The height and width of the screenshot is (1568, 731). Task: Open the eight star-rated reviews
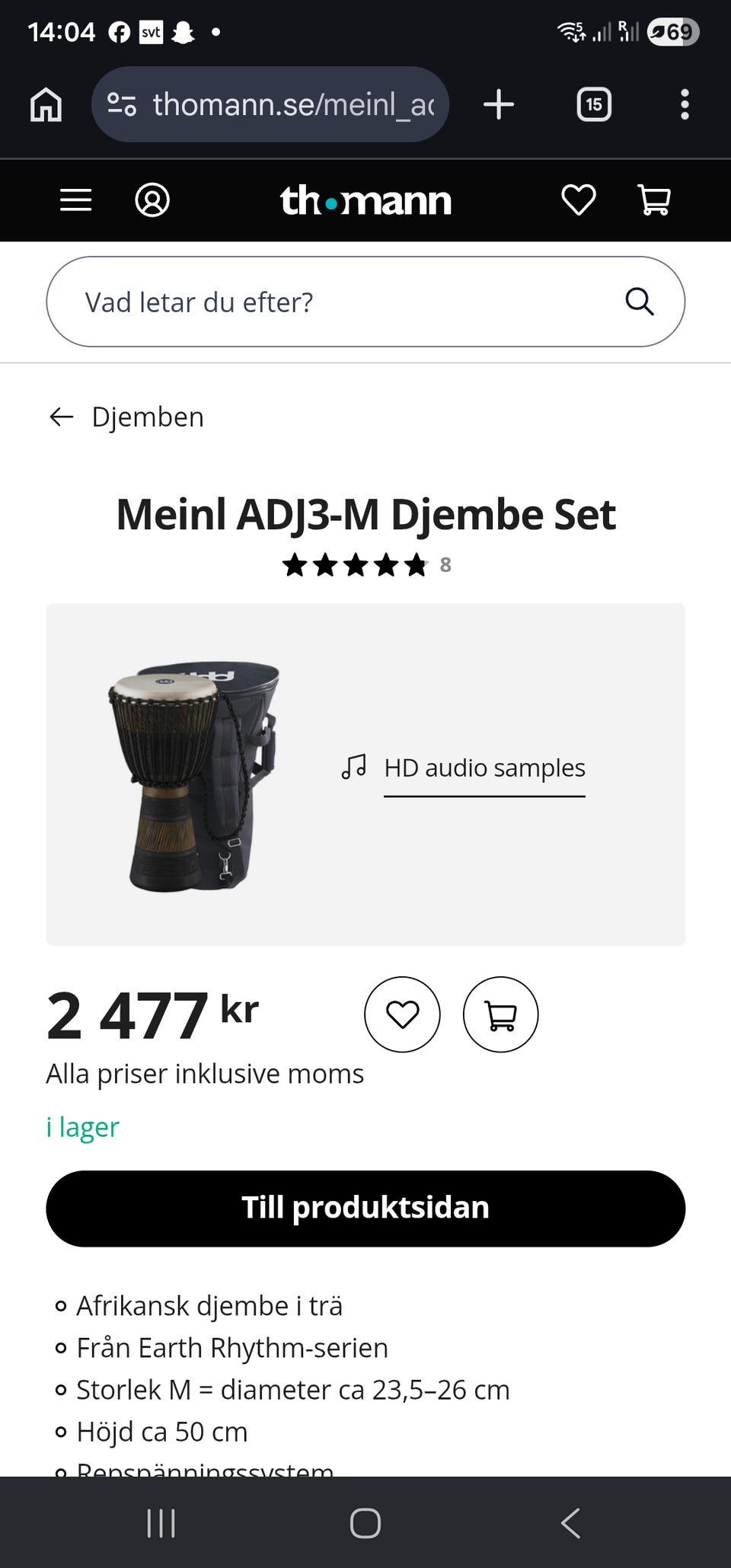click(365, 565)
